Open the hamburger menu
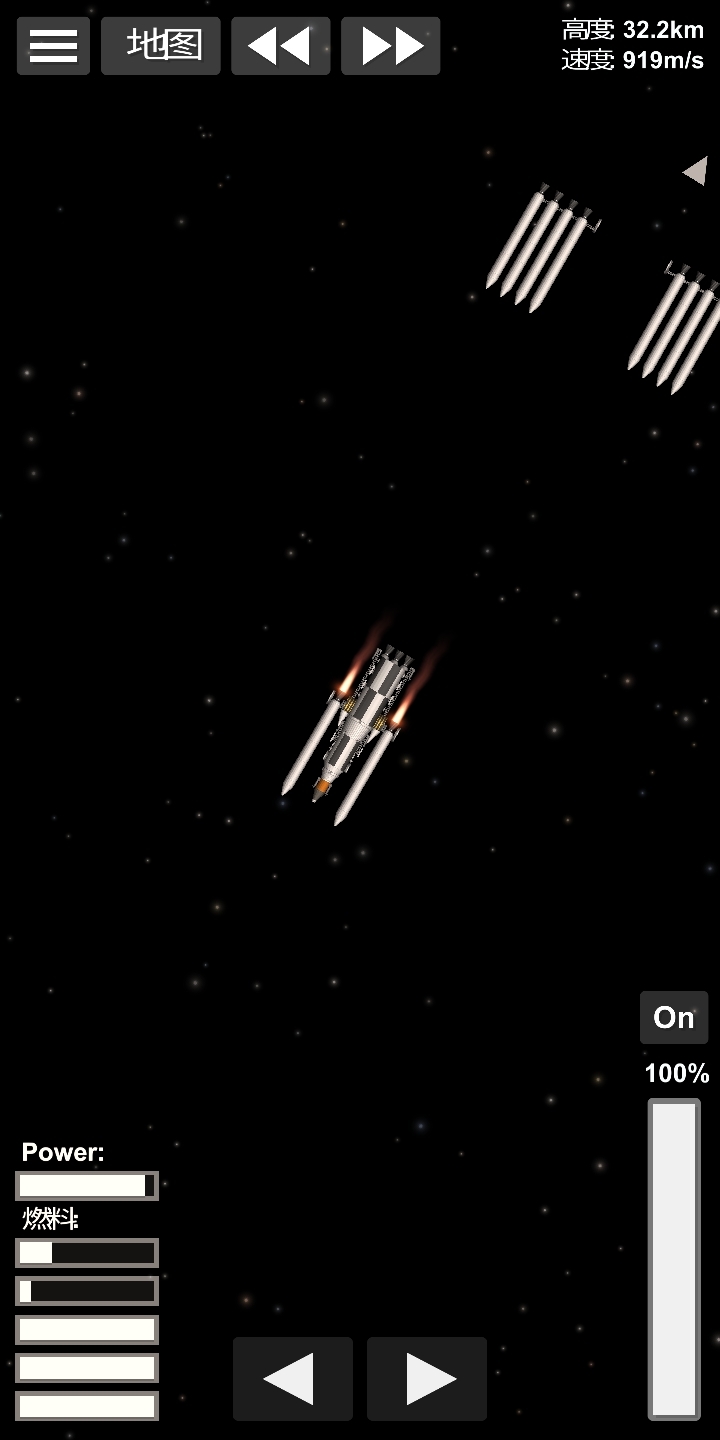The image size is (720, 1440). (53, 46)
